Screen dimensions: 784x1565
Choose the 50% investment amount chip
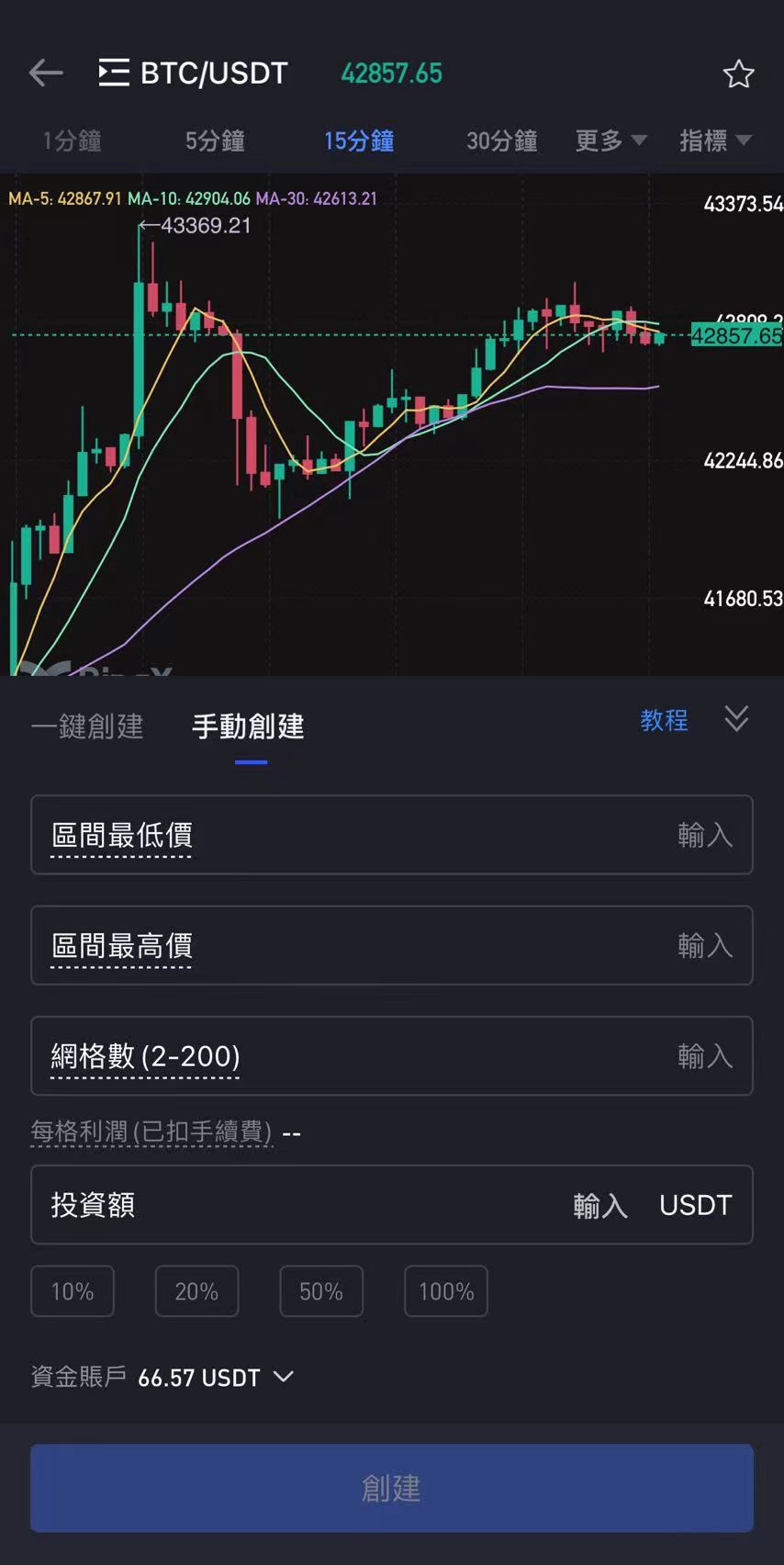tap(321, 1291)
